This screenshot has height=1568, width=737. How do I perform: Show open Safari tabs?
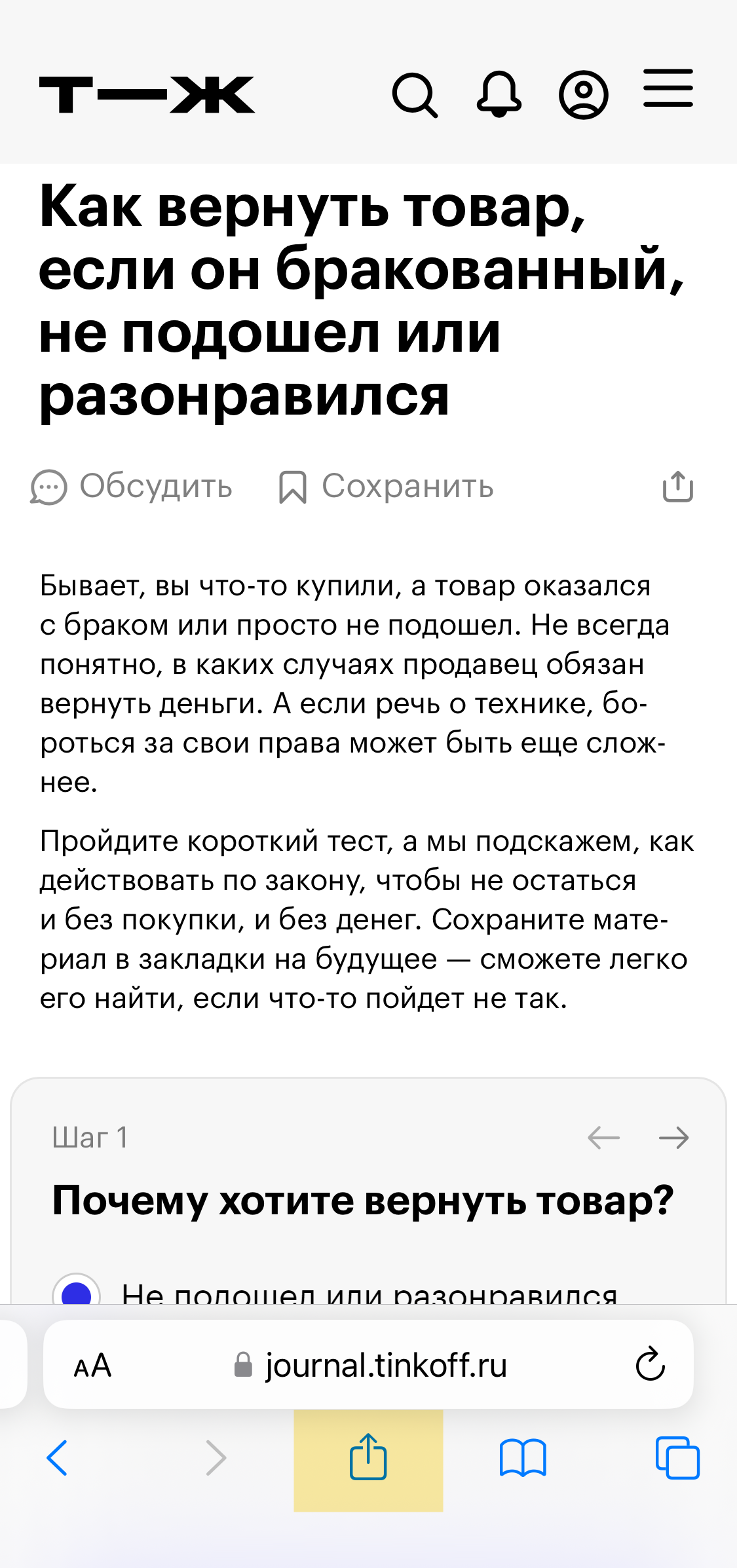coord(677,1457)
